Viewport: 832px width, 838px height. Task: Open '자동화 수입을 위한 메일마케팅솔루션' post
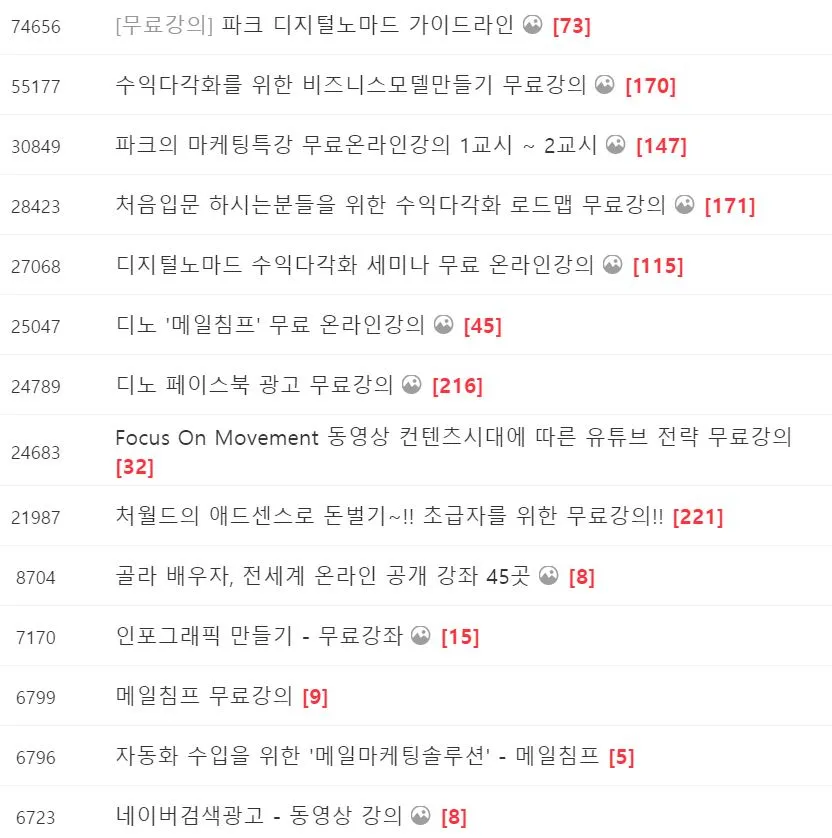pos(357,757)
